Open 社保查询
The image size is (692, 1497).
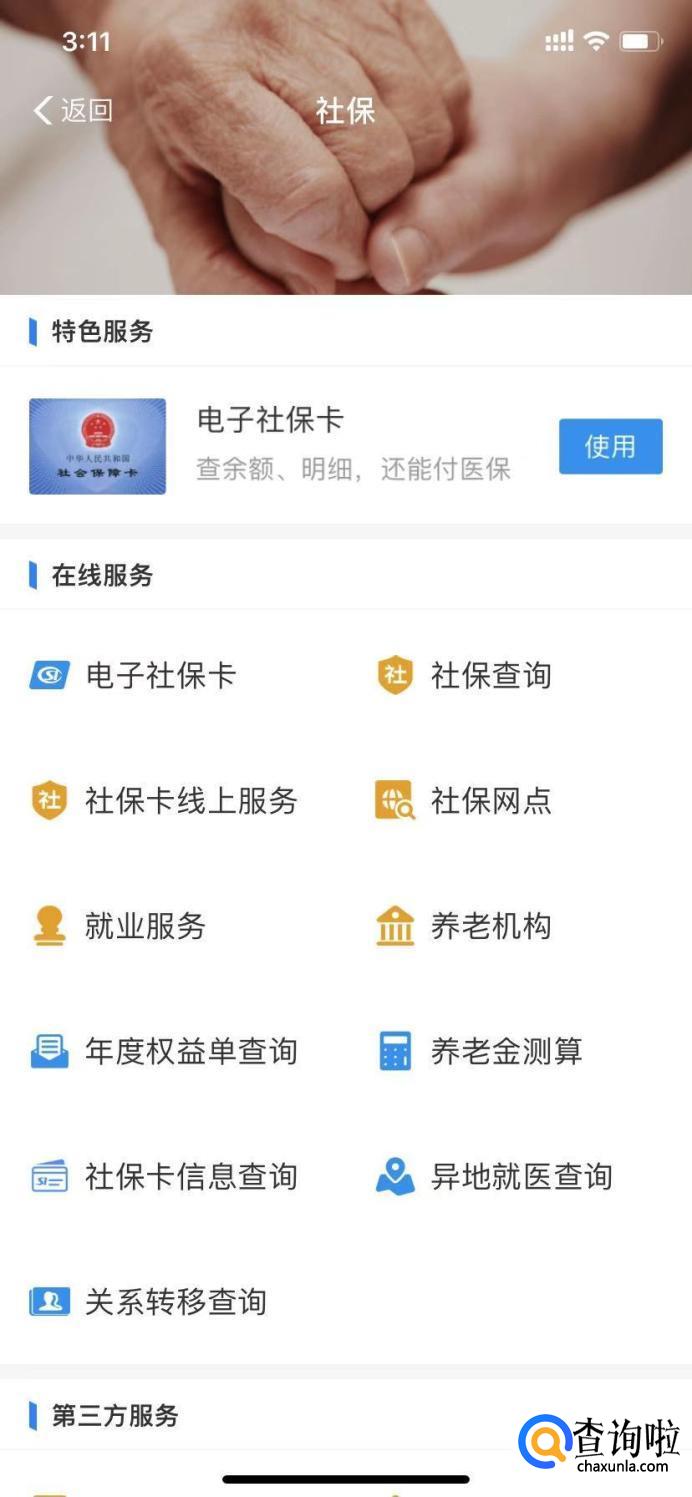[x=465, y=676]
